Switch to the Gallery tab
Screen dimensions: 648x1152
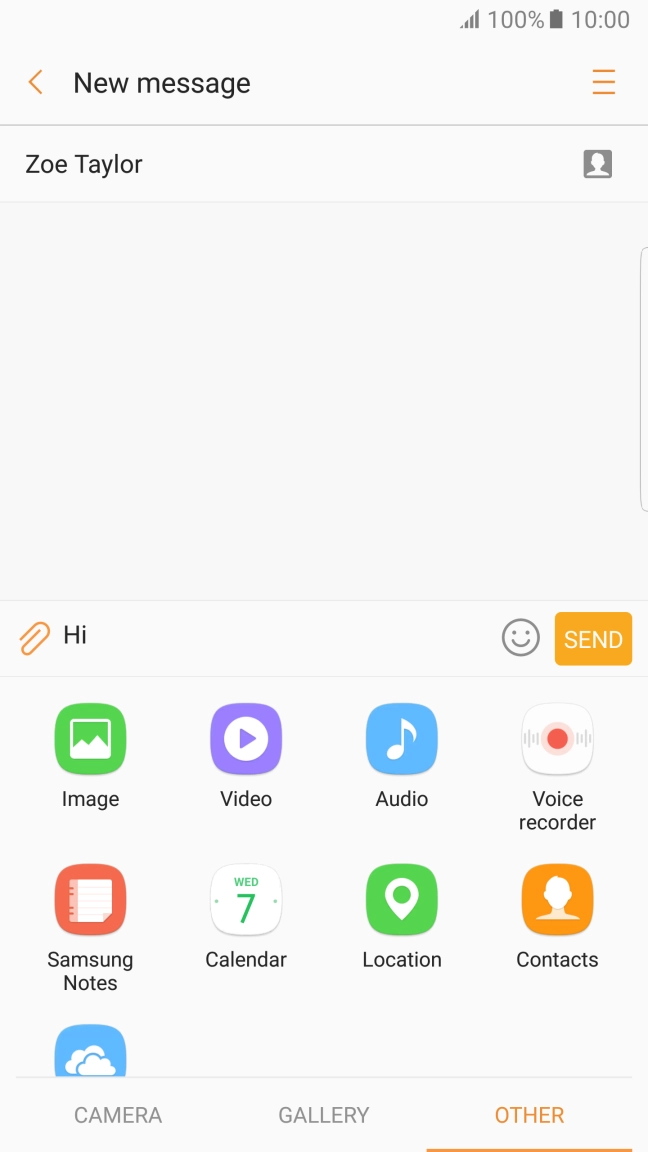click(x=324, y=1115)
